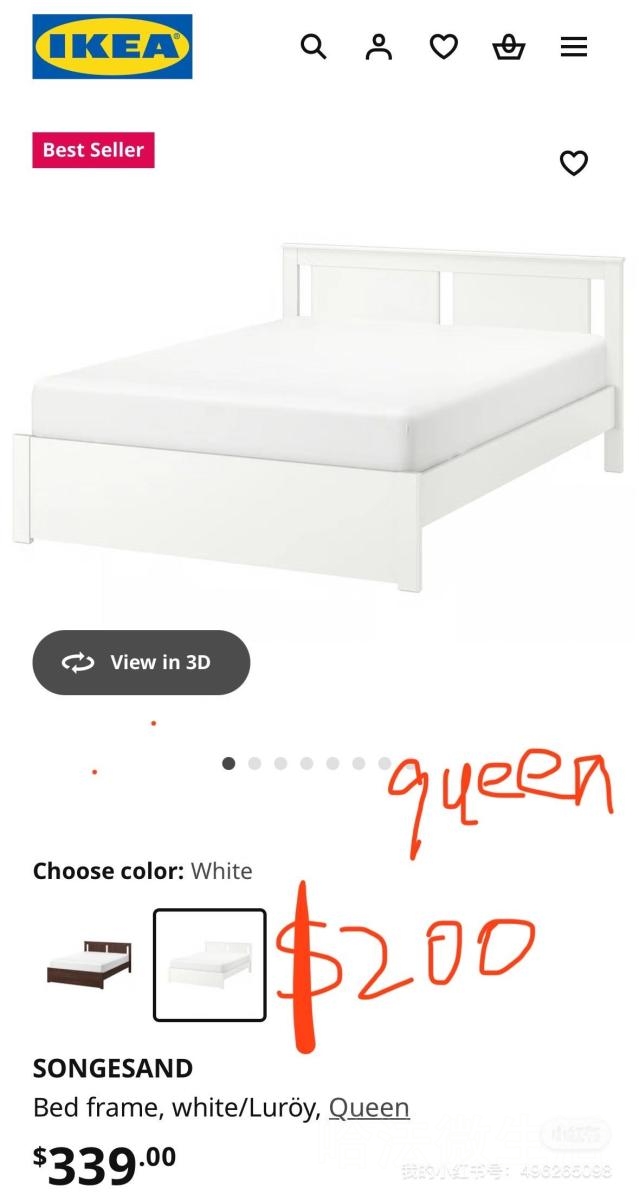Jump to the second image indicator dot

pyautogui.click(x=254, y=763)
